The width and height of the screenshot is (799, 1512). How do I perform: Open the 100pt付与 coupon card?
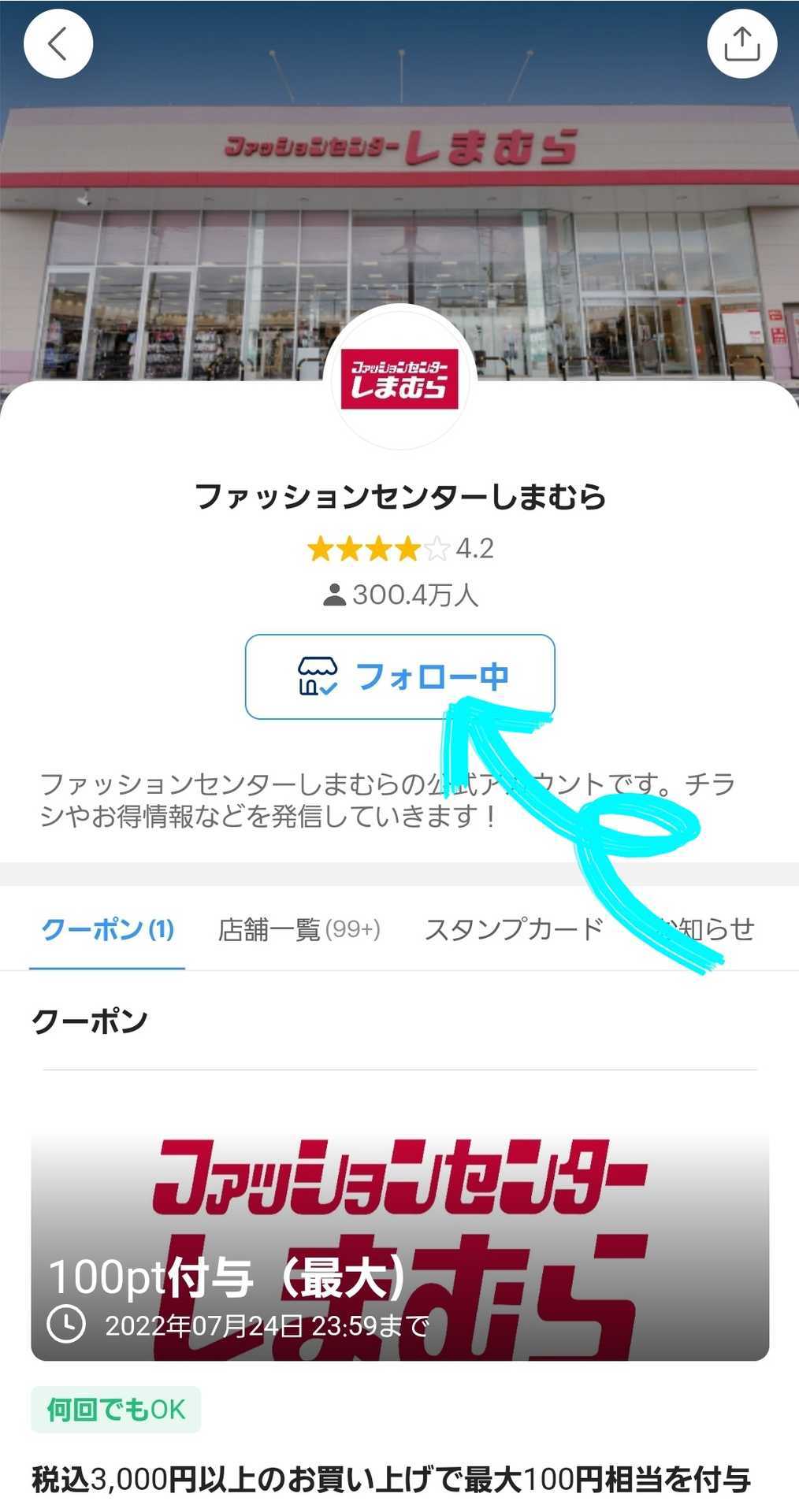(400, 1248)
